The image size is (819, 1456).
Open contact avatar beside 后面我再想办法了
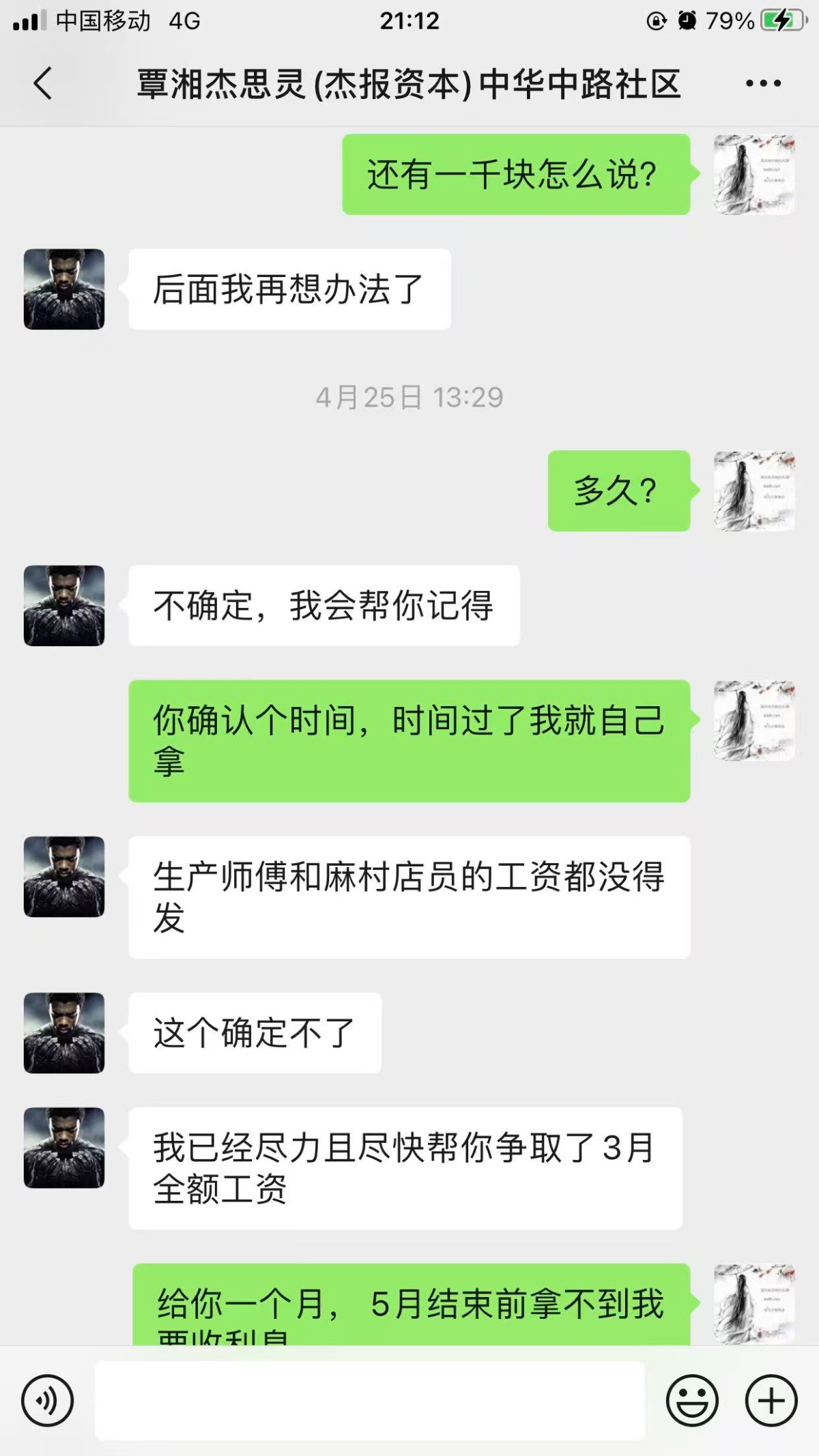coord(64,289)
